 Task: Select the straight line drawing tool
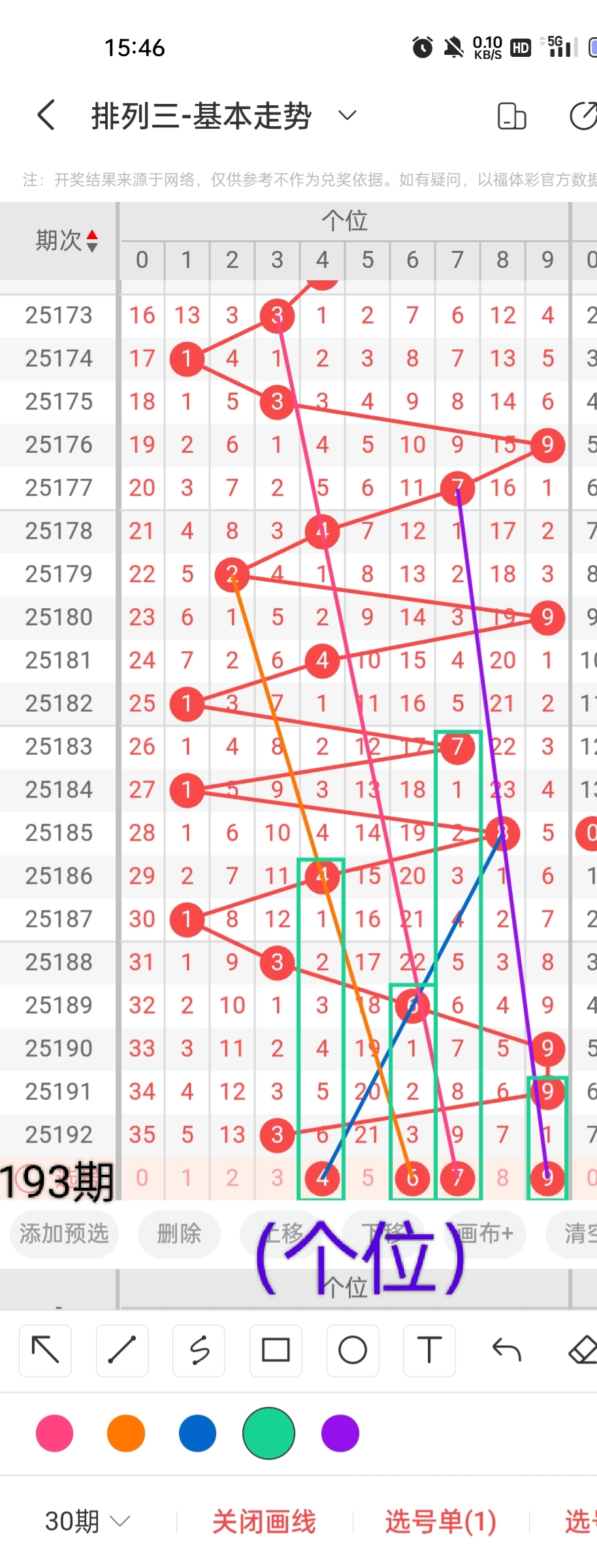click(x=122, y=1350)
